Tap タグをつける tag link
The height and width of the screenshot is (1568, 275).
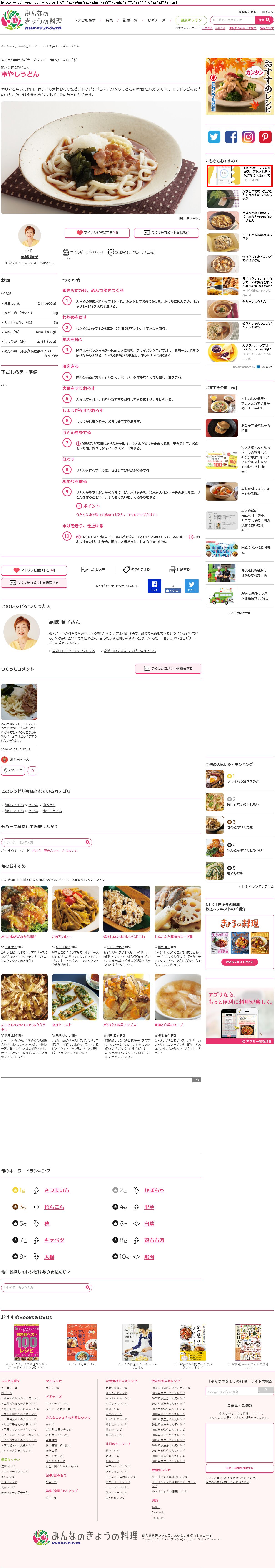pos(136,570)
